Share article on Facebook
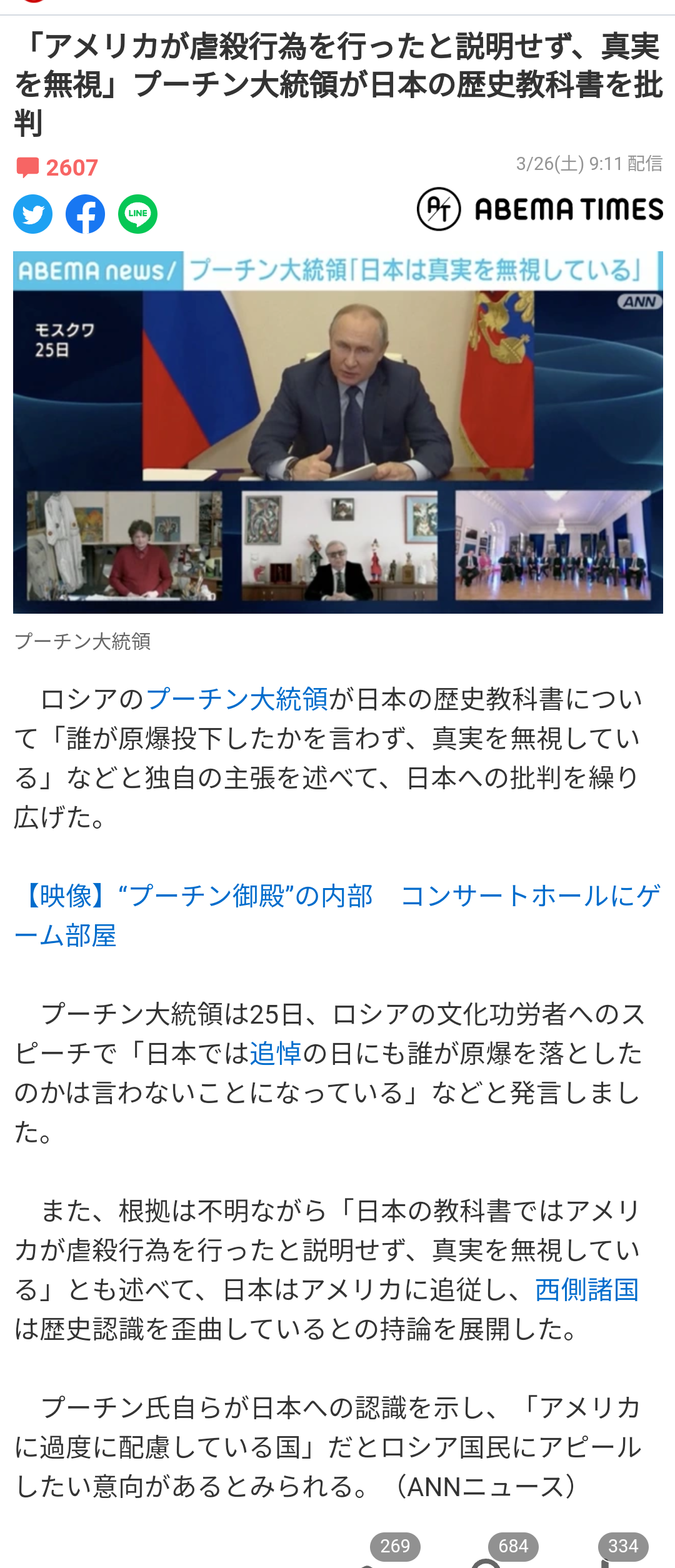 pyautogui.click(x=86, y=214)
